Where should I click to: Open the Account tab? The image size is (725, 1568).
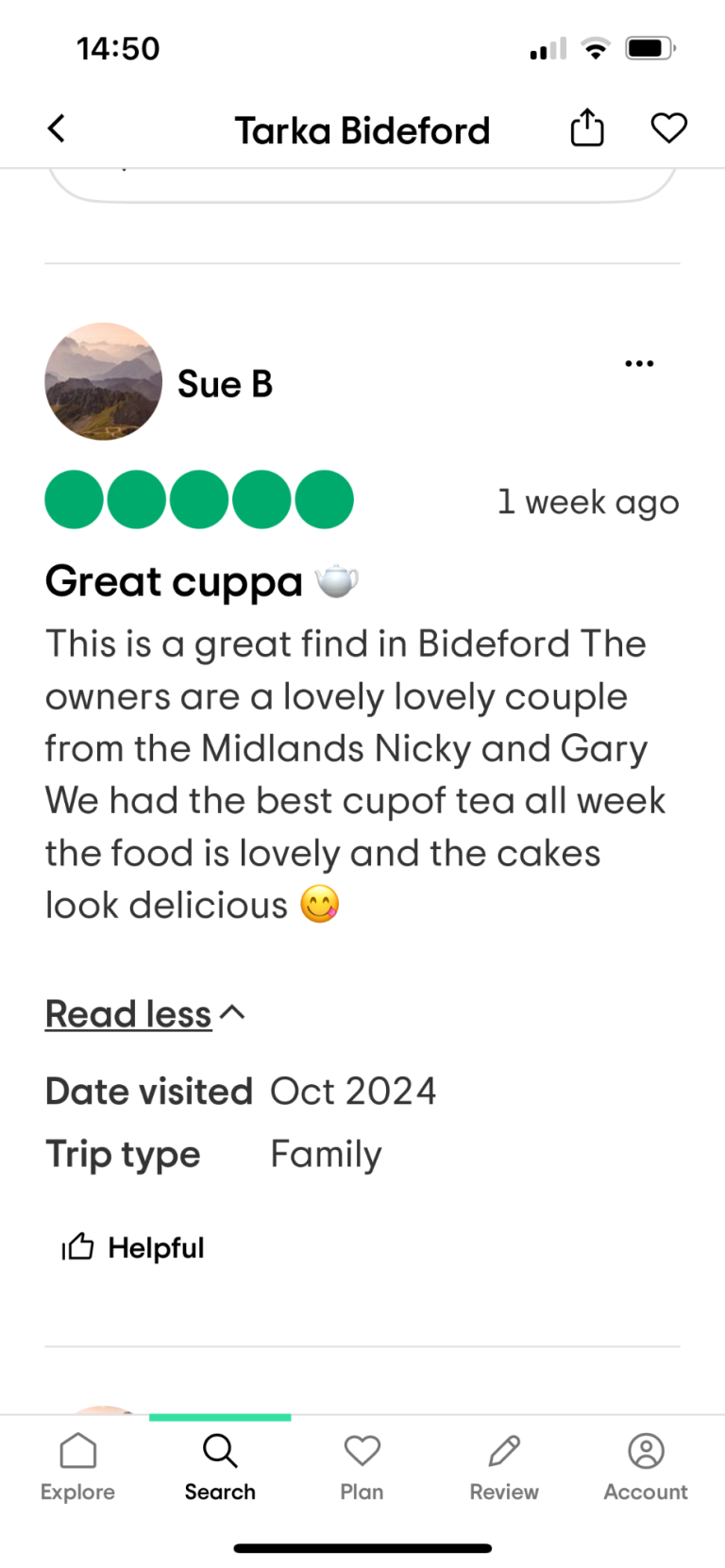point(646,1467)
